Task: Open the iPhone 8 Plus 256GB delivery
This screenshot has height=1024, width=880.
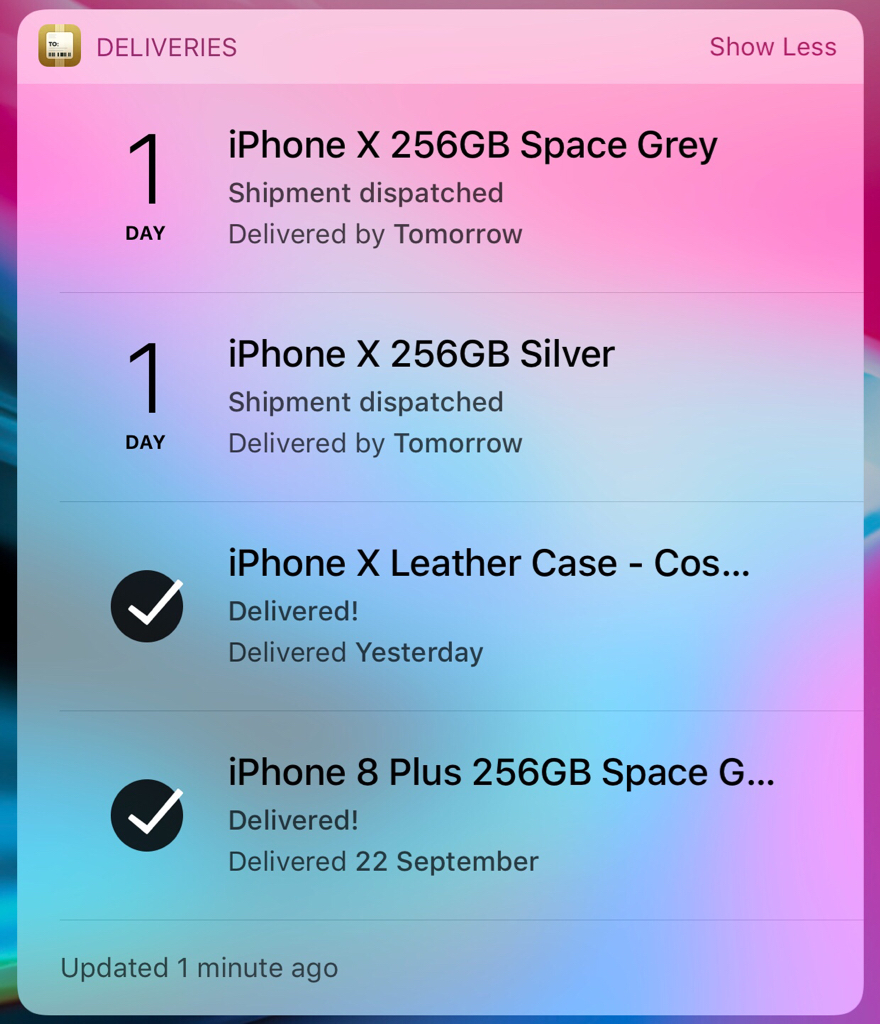Action: point(500,815)
